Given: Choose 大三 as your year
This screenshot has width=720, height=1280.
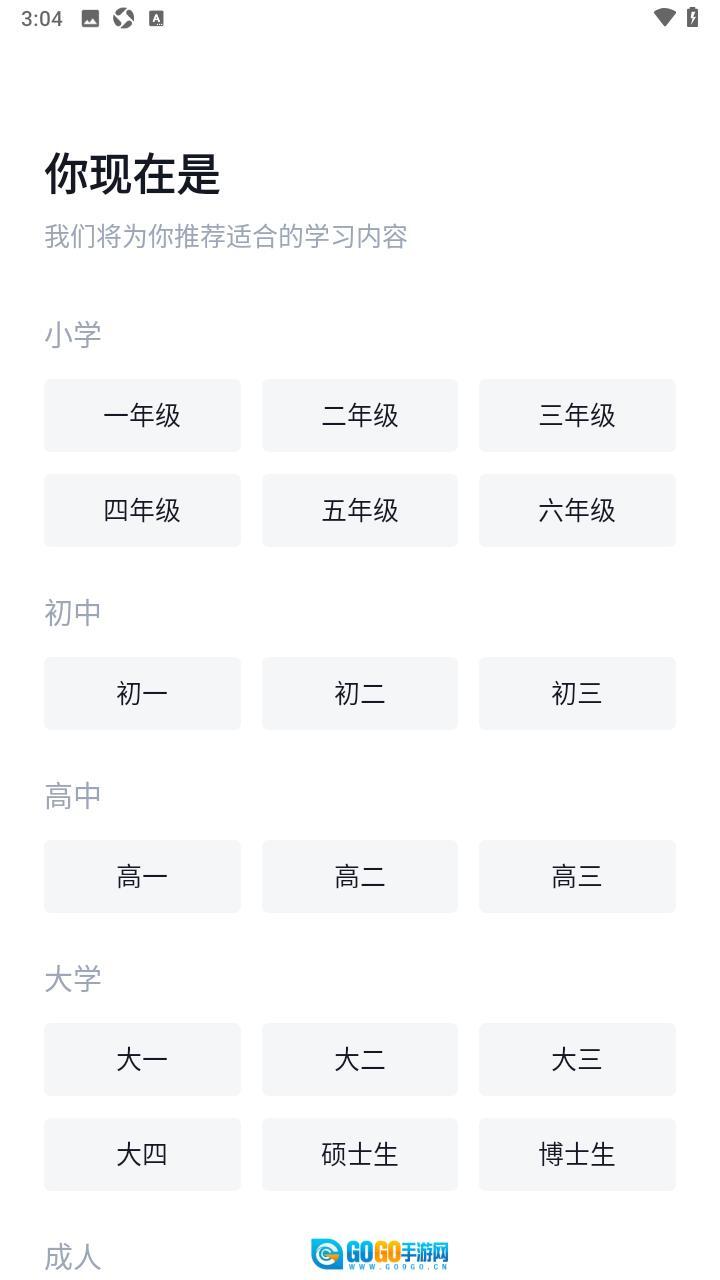Looking at the screenshot, I should pyautogui.click(x=577, y=1059).
